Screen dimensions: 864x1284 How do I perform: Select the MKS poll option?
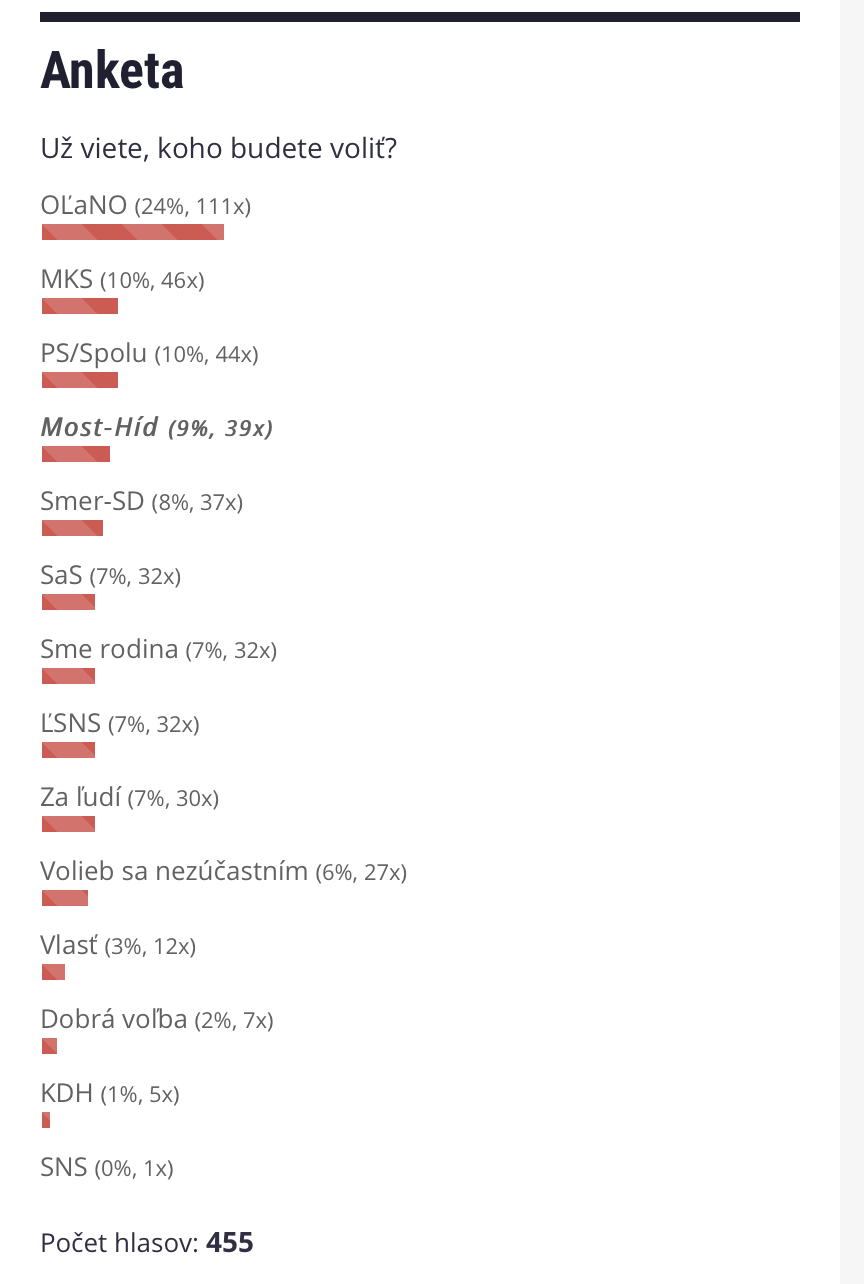click(67, 280)
